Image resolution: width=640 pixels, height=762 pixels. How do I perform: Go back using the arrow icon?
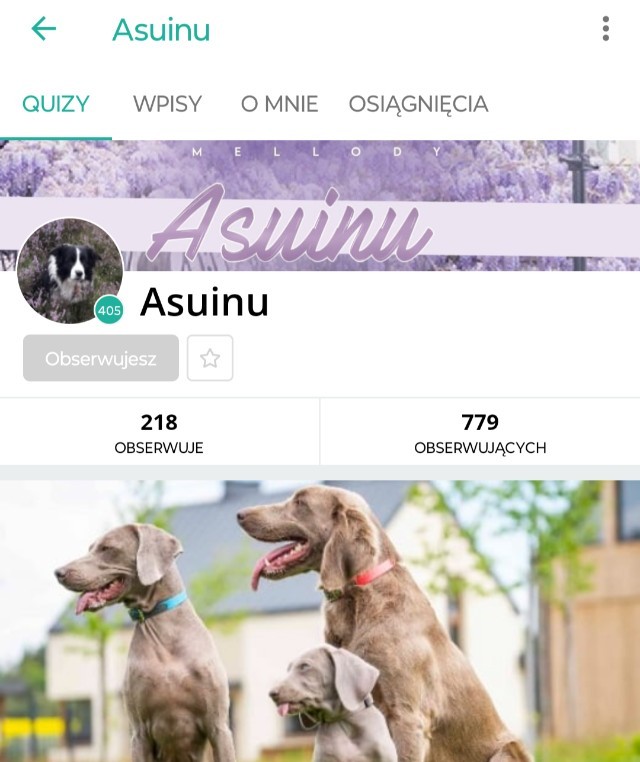[x=43, y=29]
